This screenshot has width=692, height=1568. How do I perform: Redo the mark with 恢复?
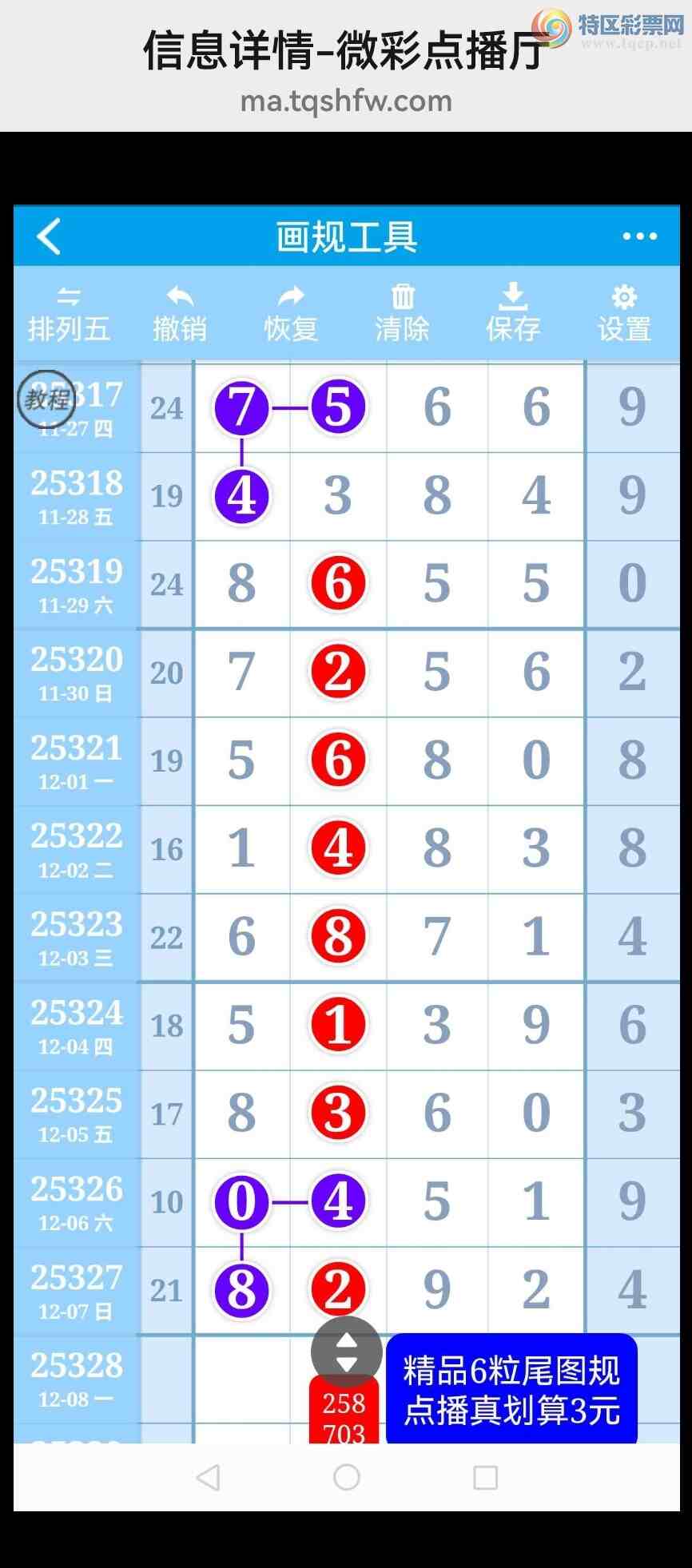291,315
